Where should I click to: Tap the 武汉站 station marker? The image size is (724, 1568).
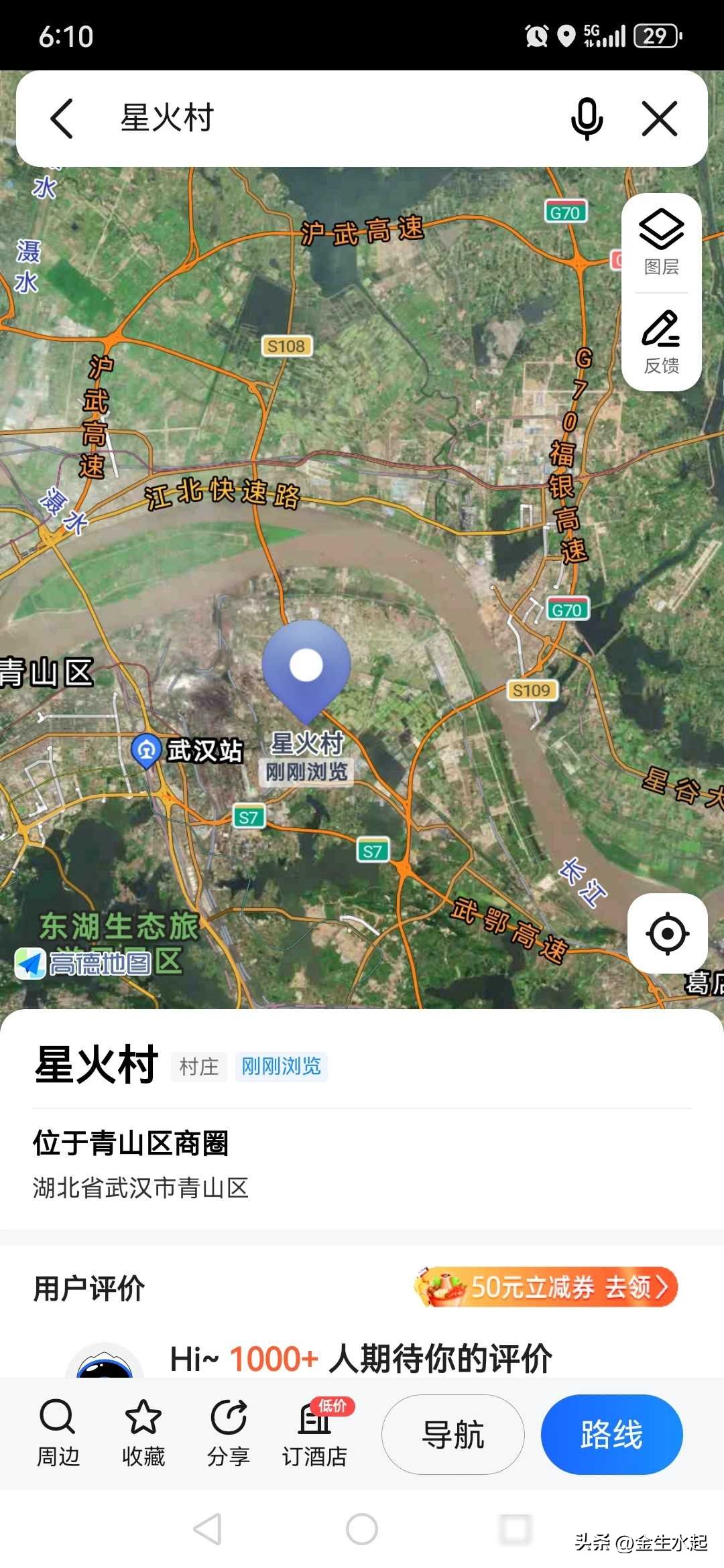click(x=146, y=750)
